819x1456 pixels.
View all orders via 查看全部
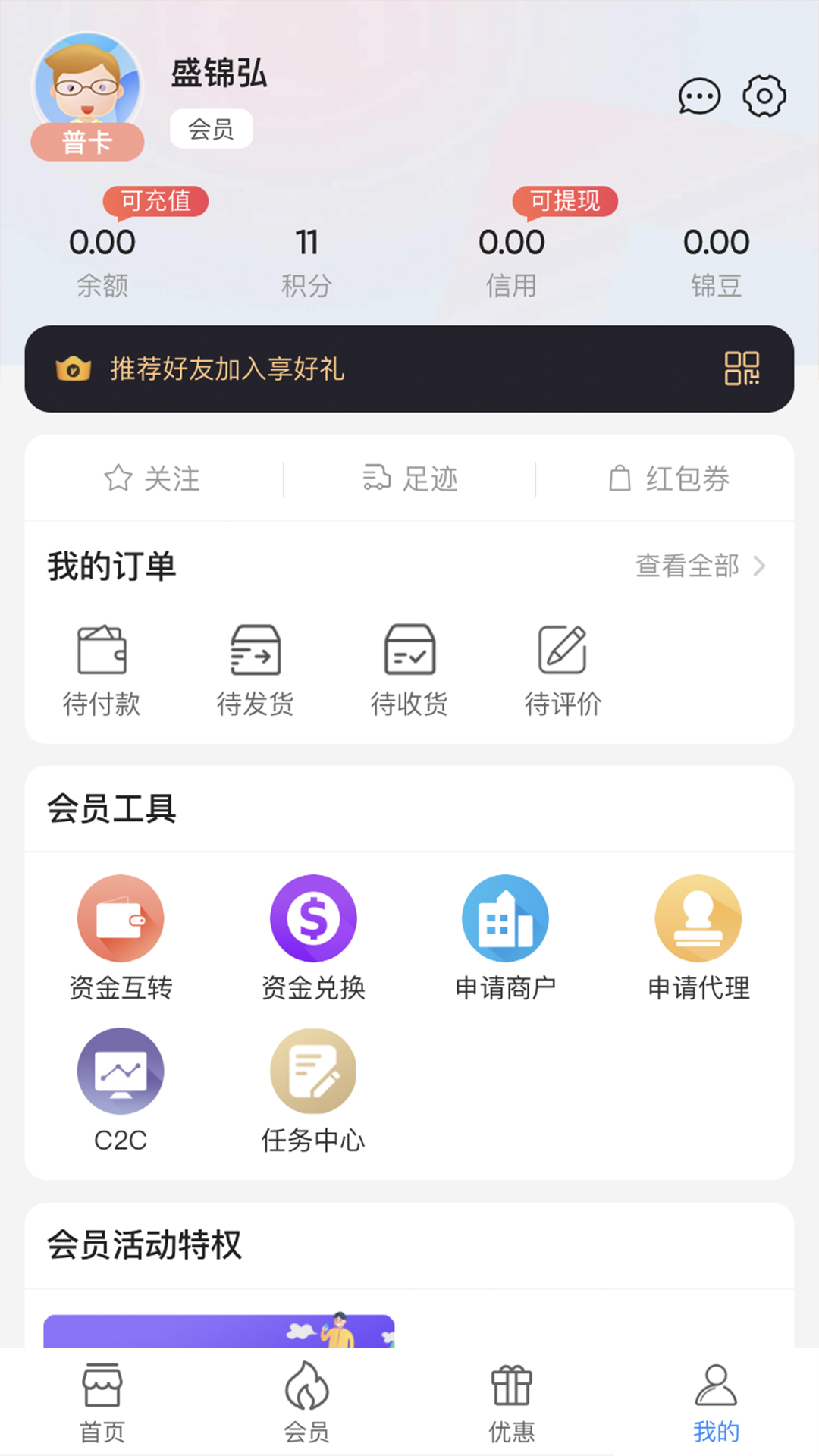click(x=700, y=566)
